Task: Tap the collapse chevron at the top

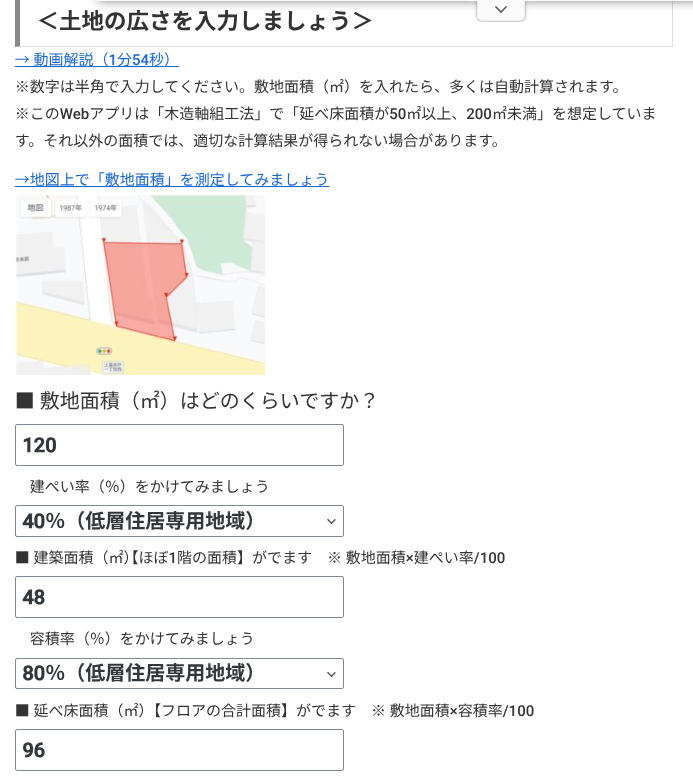Action: pos(502,9)
